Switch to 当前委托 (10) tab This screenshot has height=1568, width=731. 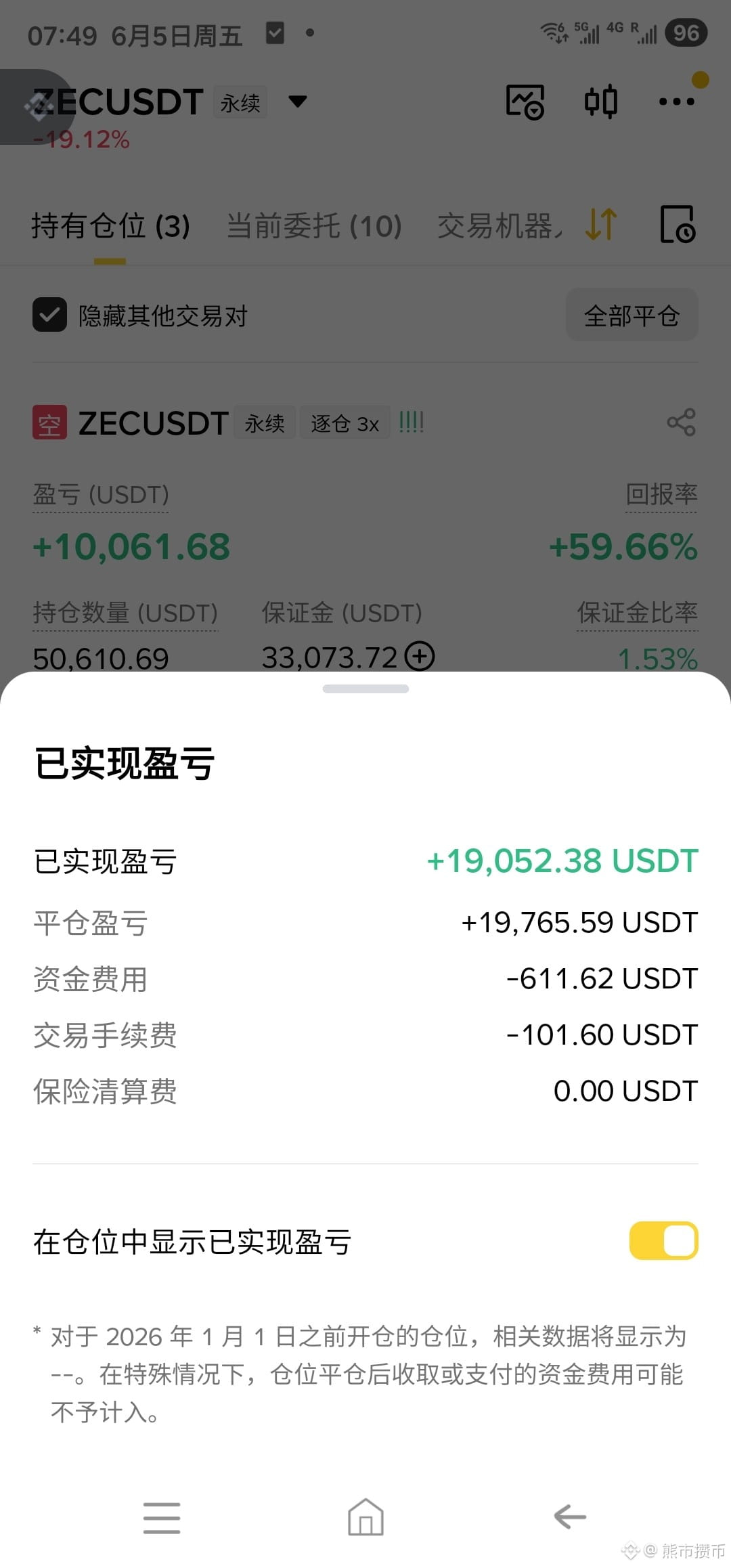coord(314,225)
